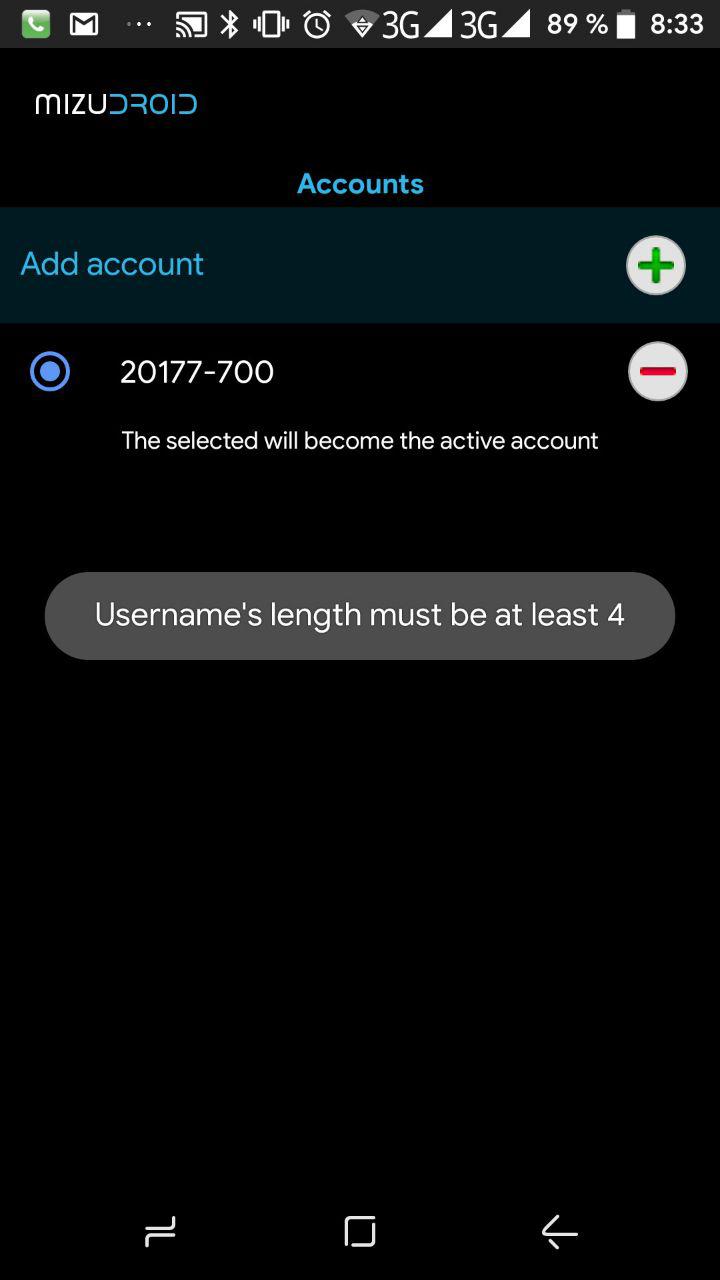Remove account 20177-700 with the minus icon
Viewport: 720px width, 1280px height.
(x=657, y=371)
